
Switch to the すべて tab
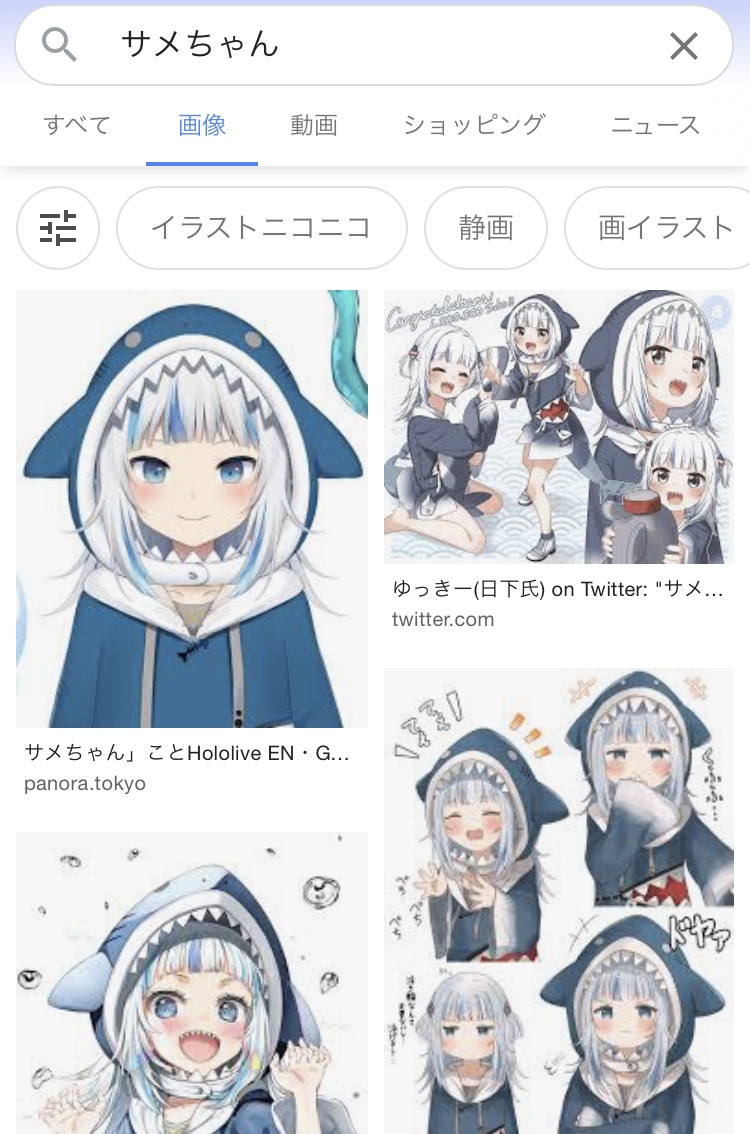tap(77, 125)
